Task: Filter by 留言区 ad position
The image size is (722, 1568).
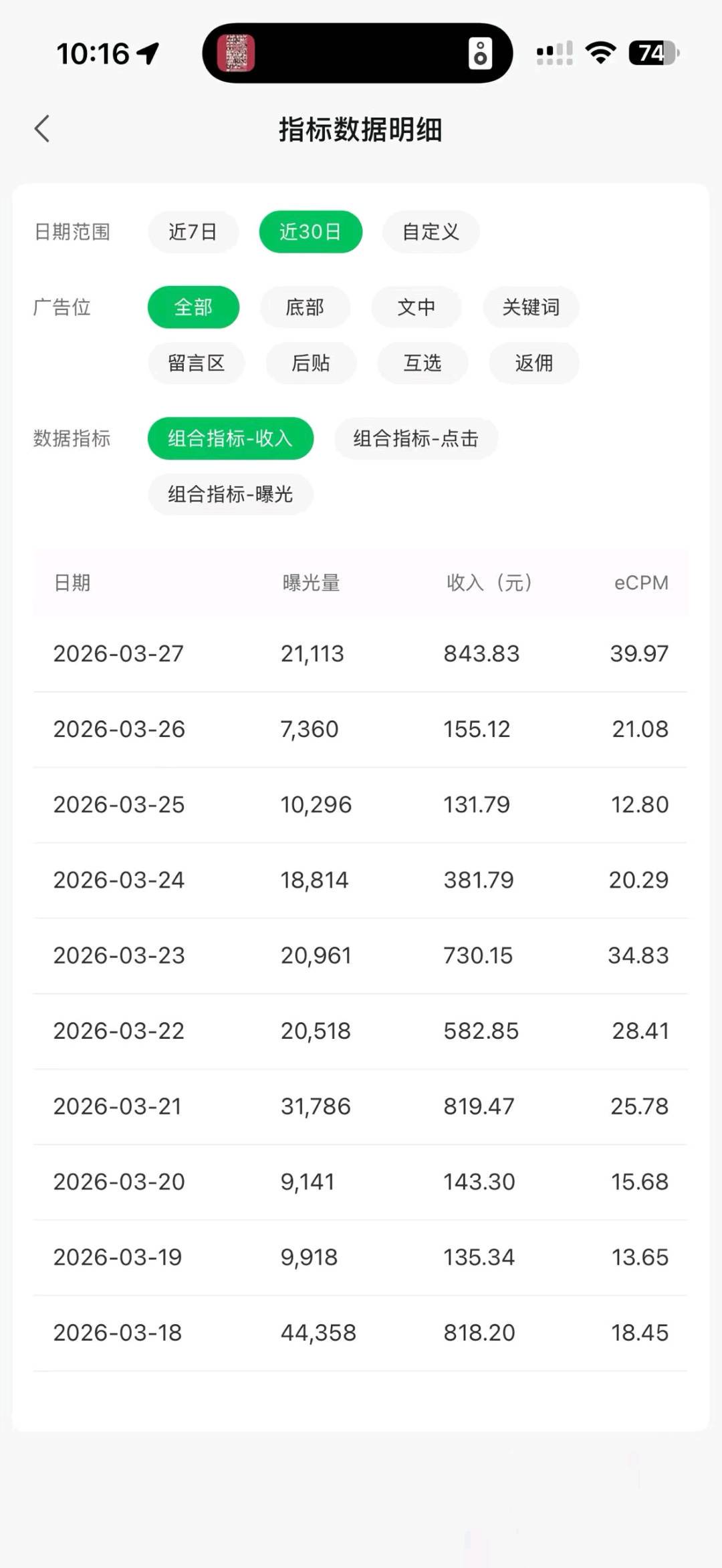Action: pyautogui.click(x=197, y=363)
